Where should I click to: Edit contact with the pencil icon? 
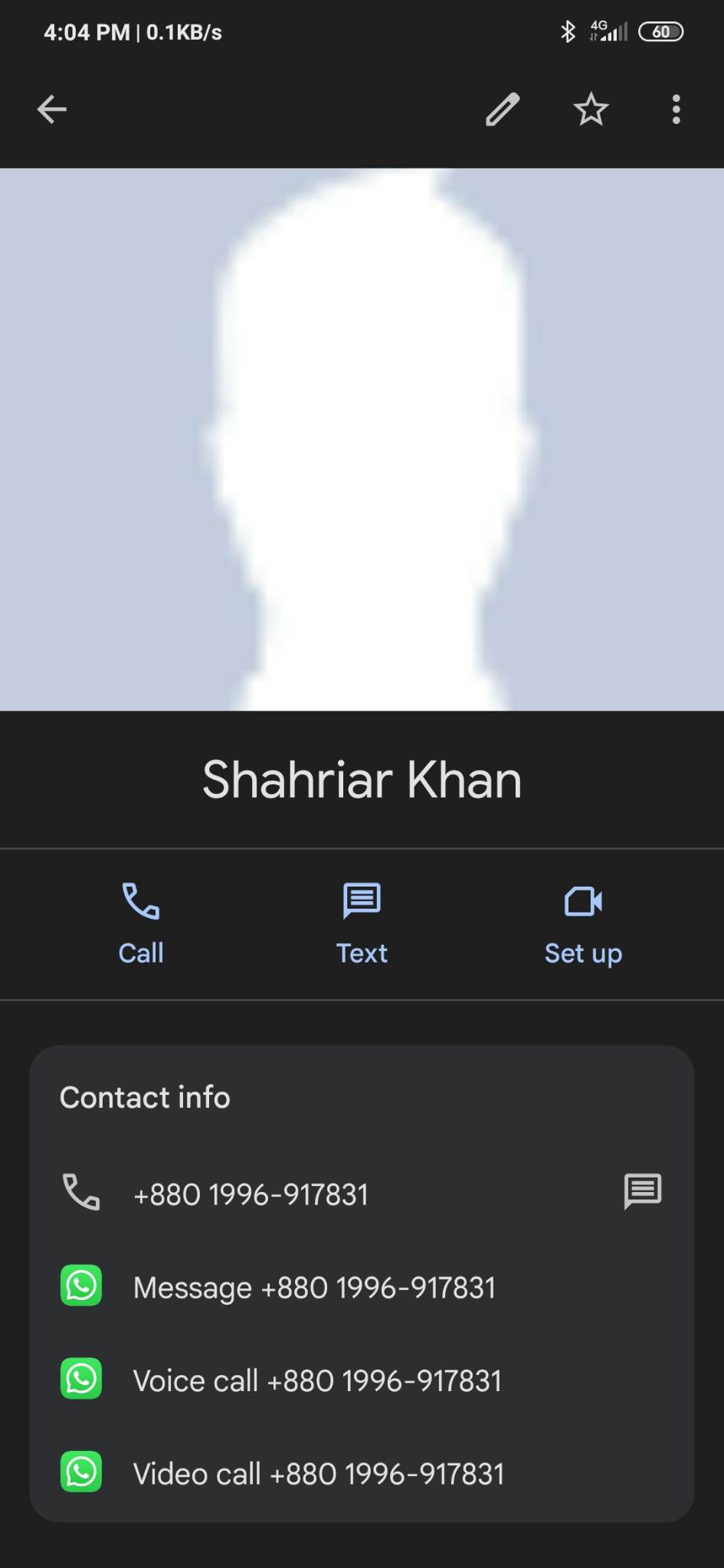(x=503, y=109)
